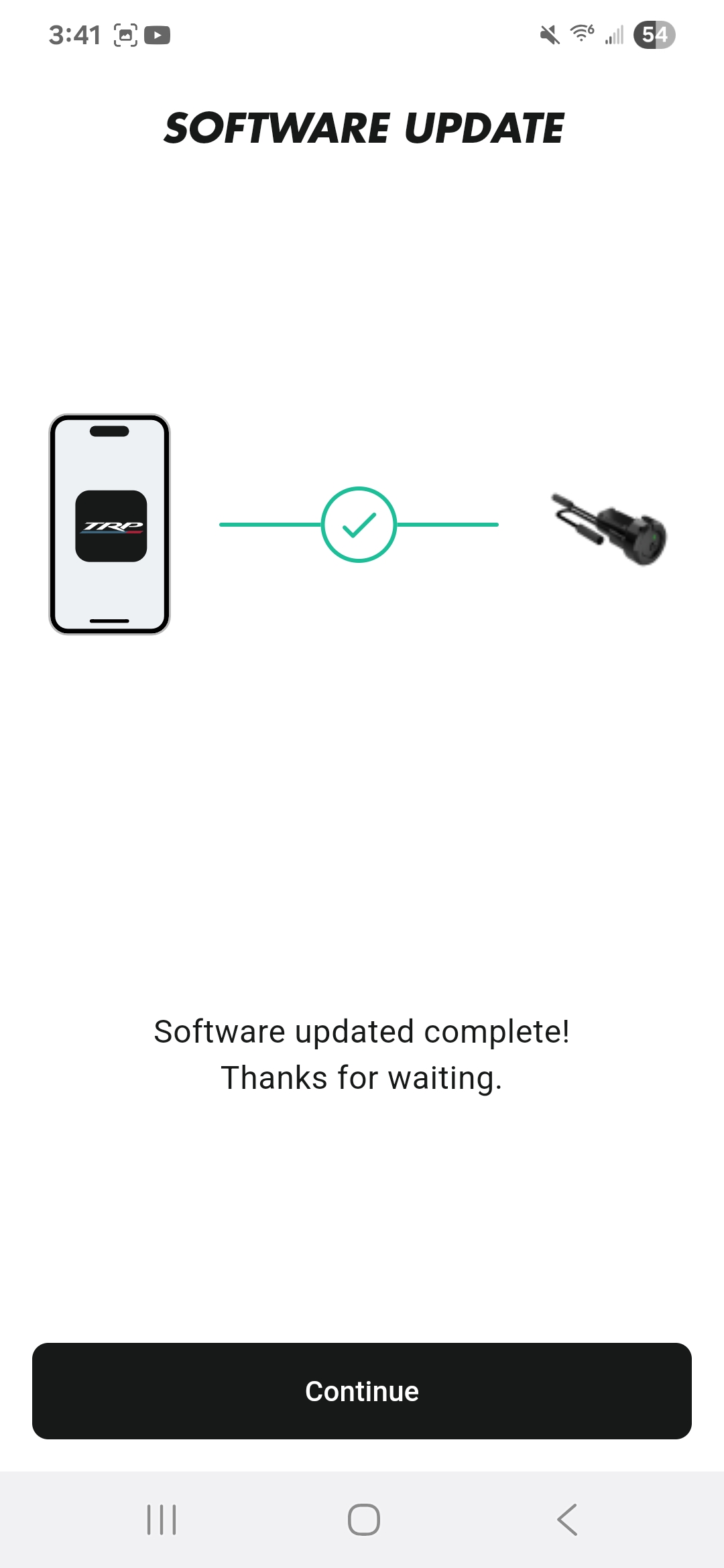Image resolution: width=724 pixels, height=1568 pixels.
Task: Go to the home screen
Action: [x=363, y=1519]
